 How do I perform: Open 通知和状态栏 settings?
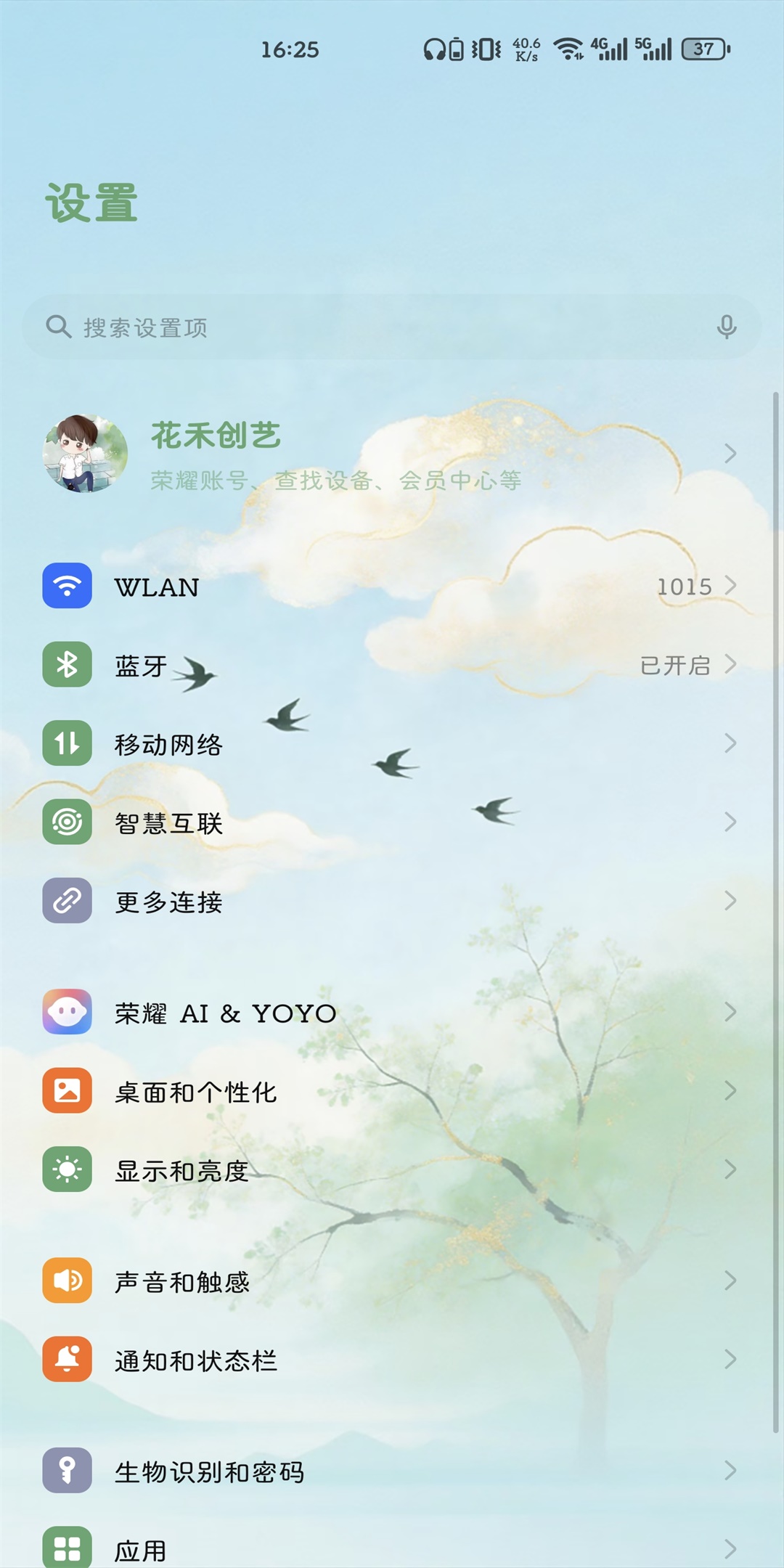(x=392, y=1360)
